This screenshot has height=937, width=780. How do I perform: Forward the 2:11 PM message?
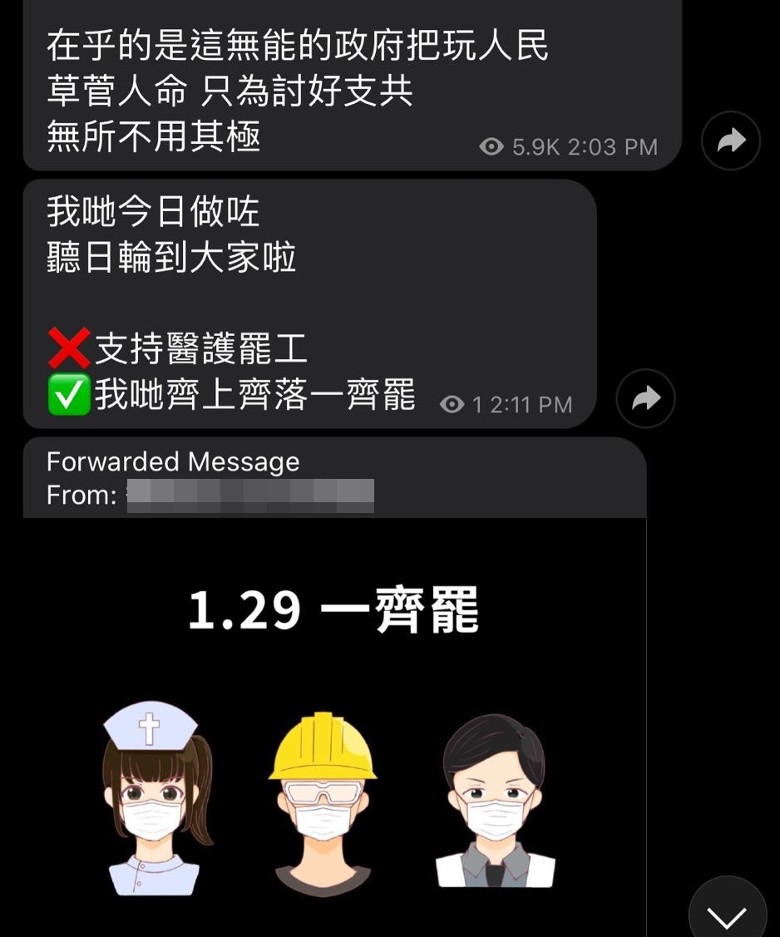[645, 399]
